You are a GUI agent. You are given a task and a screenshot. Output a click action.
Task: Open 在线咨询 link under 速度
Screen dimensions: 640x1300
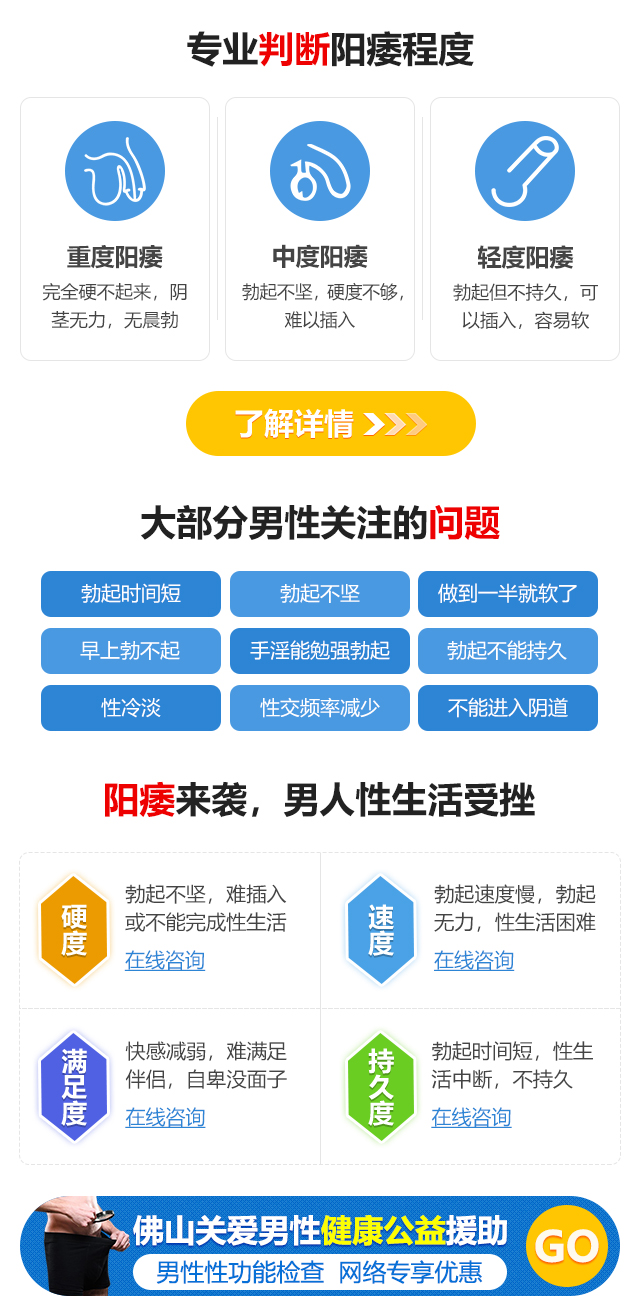pos(474,961)
